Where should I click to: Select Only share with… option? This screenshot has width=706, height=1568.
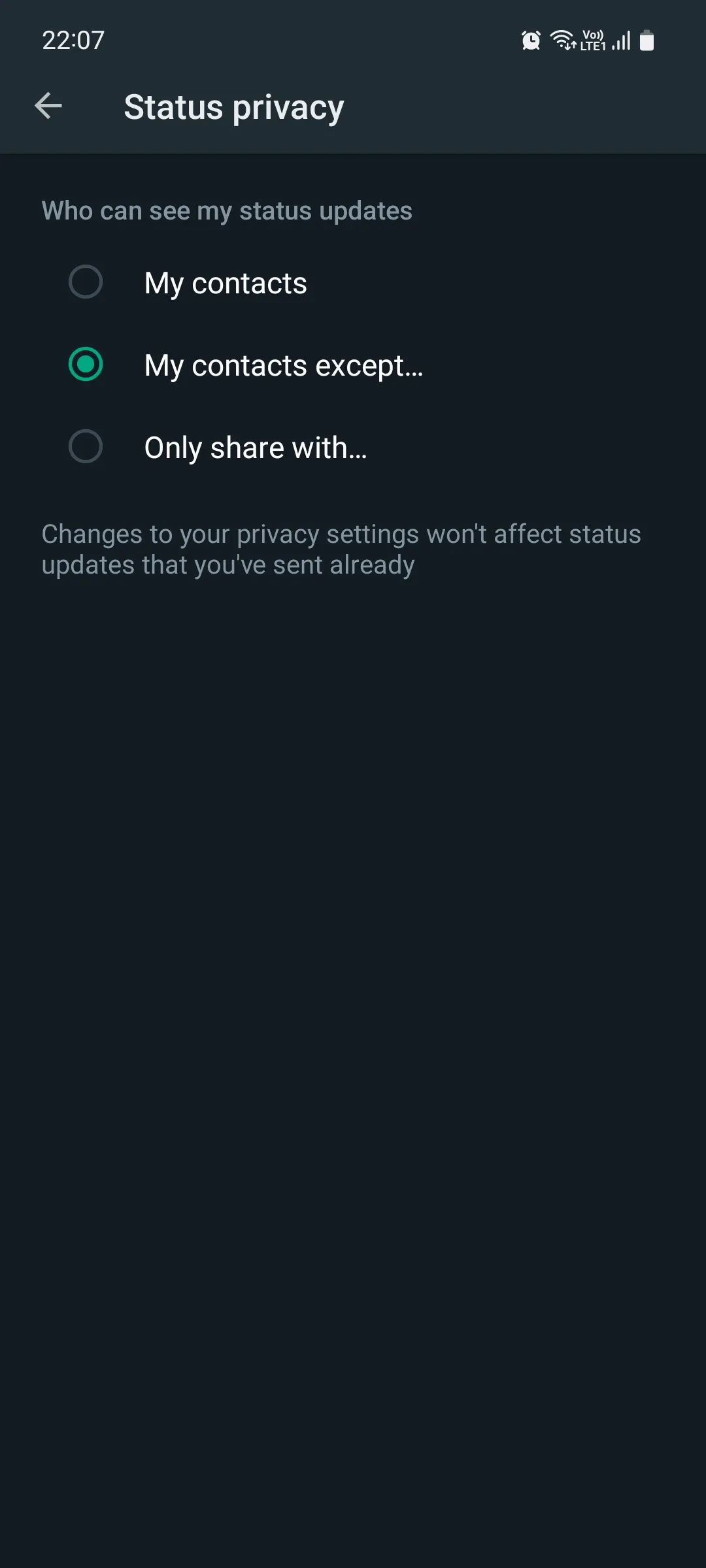coord(86,447)
